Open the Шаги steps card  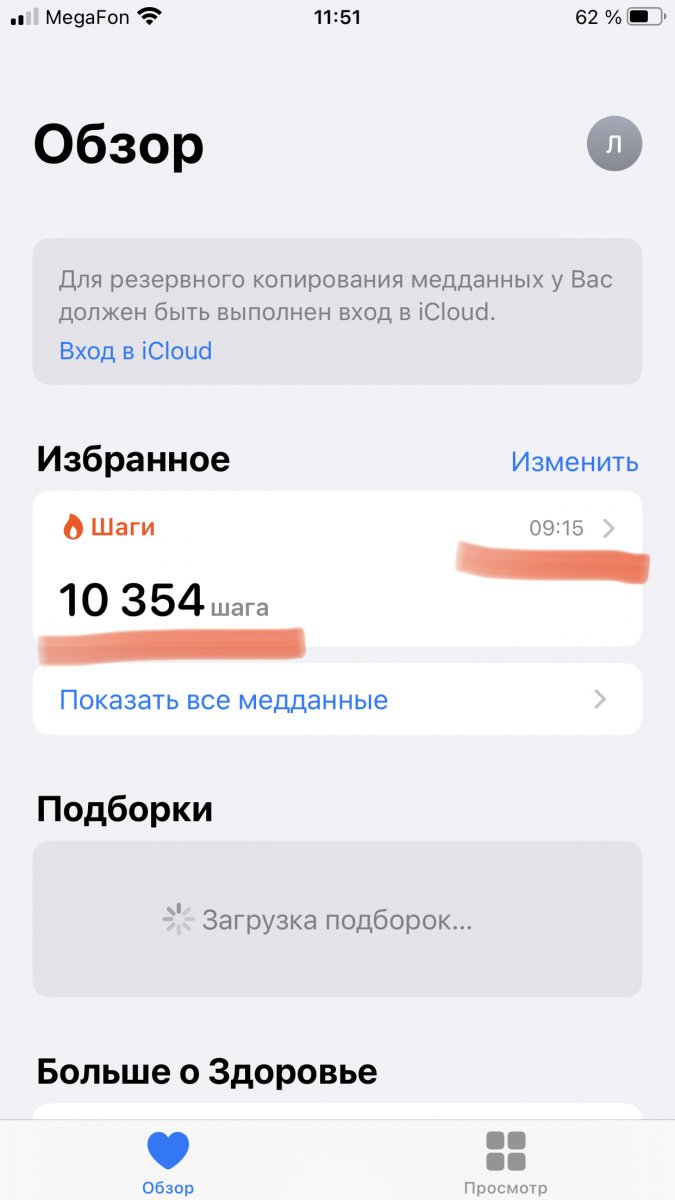[337, 568]
